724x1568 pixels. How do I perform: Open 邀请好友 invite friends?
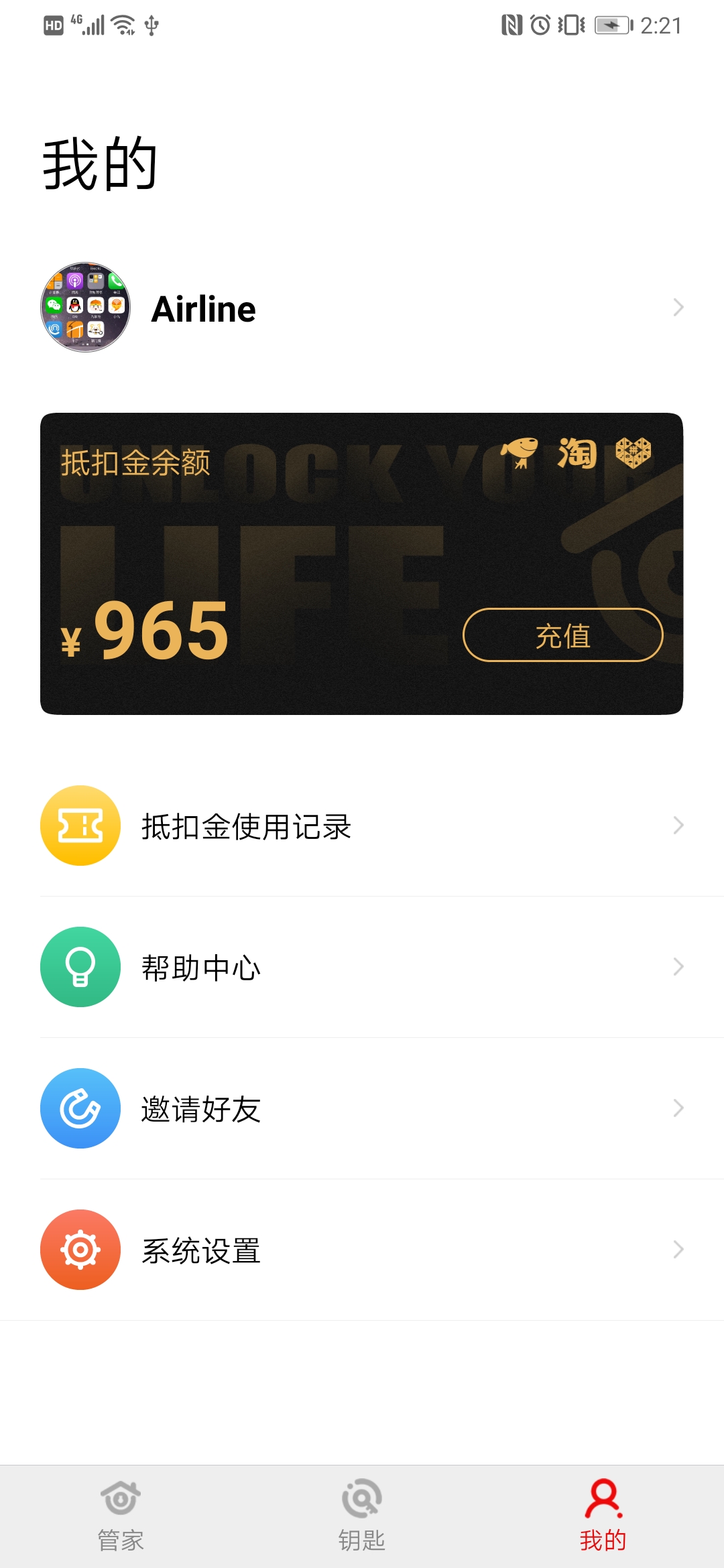click(x=362, y=1108)
